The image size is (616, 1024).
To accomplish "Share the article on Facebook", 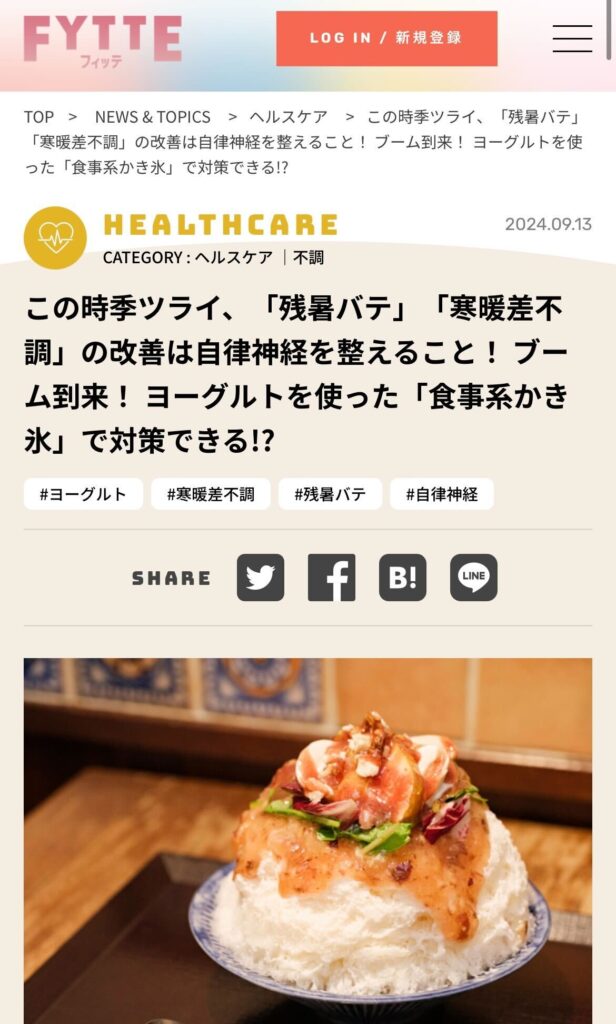I will (331, 578).
